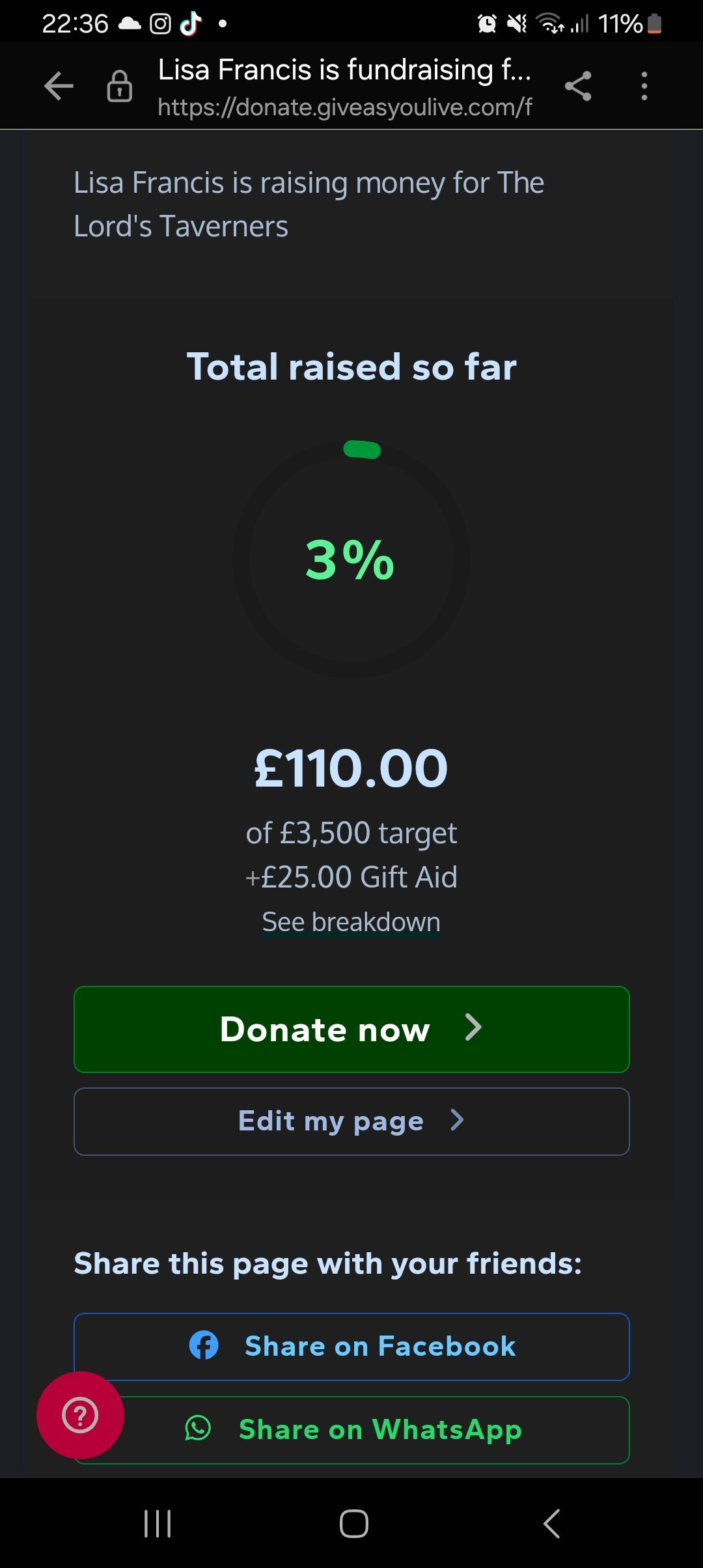This screenshot has width=703, height=1568.
Task: View site security lock info
Action: pos(119,86)
